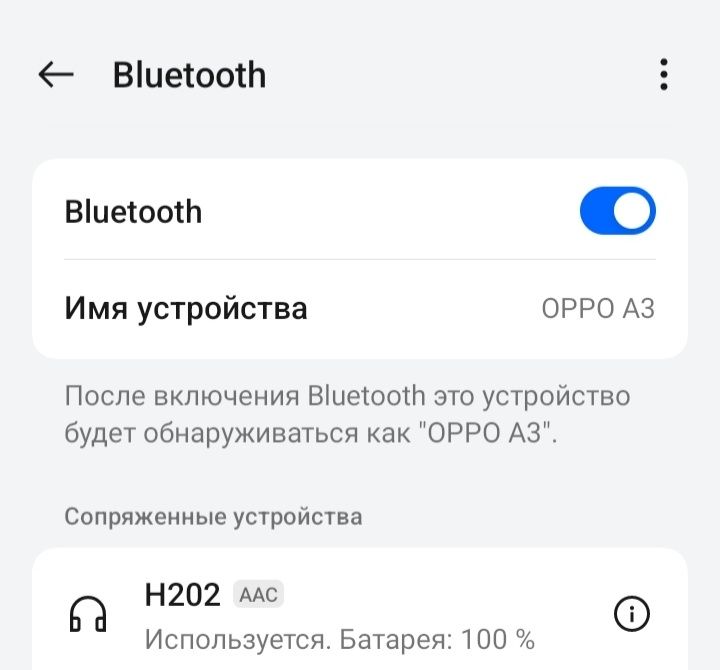Open info details for H202
Screen dimensions: 720x670
[631, 615]
